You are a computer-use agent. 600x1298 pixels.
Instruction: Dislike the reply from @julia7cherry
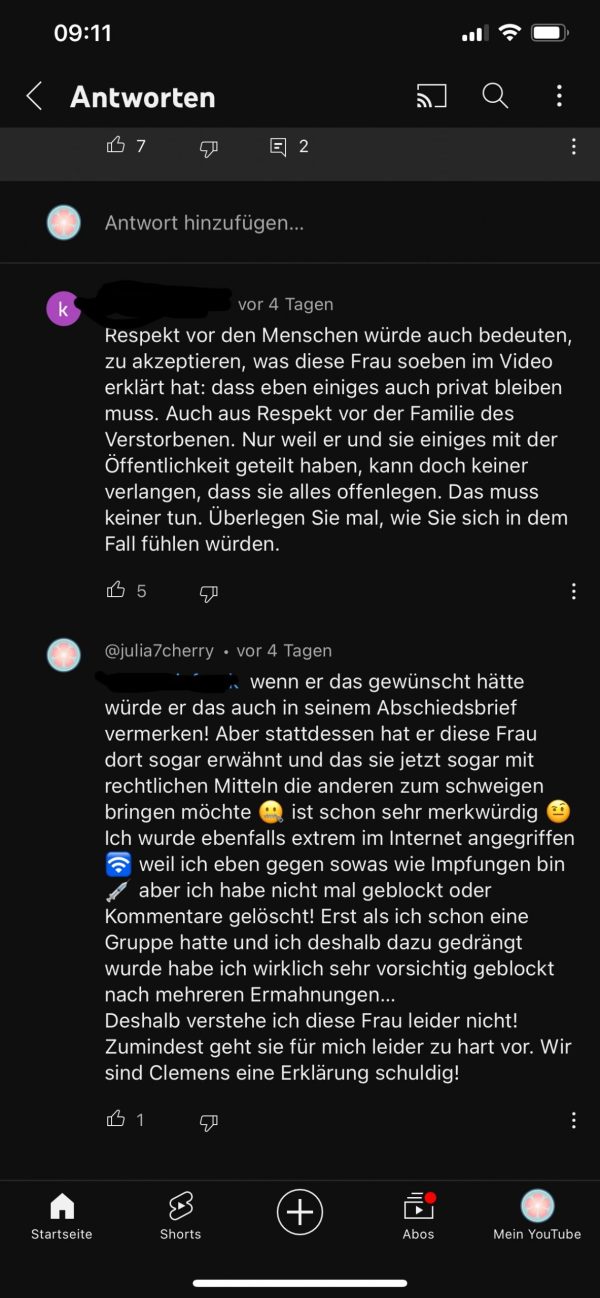coord(208,1122)
